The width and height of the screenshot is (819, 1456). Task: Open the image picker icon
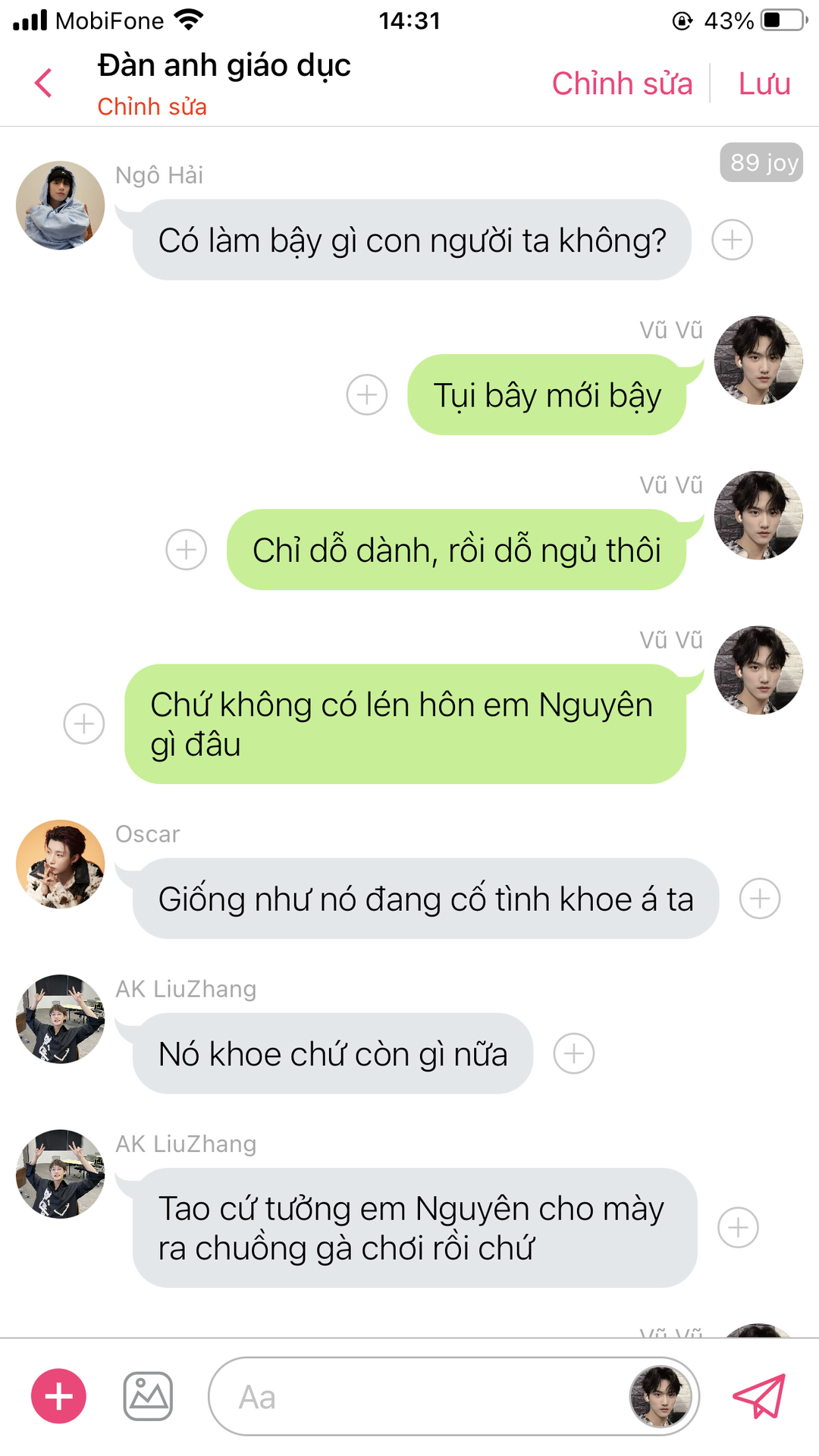coord(148,1396)
